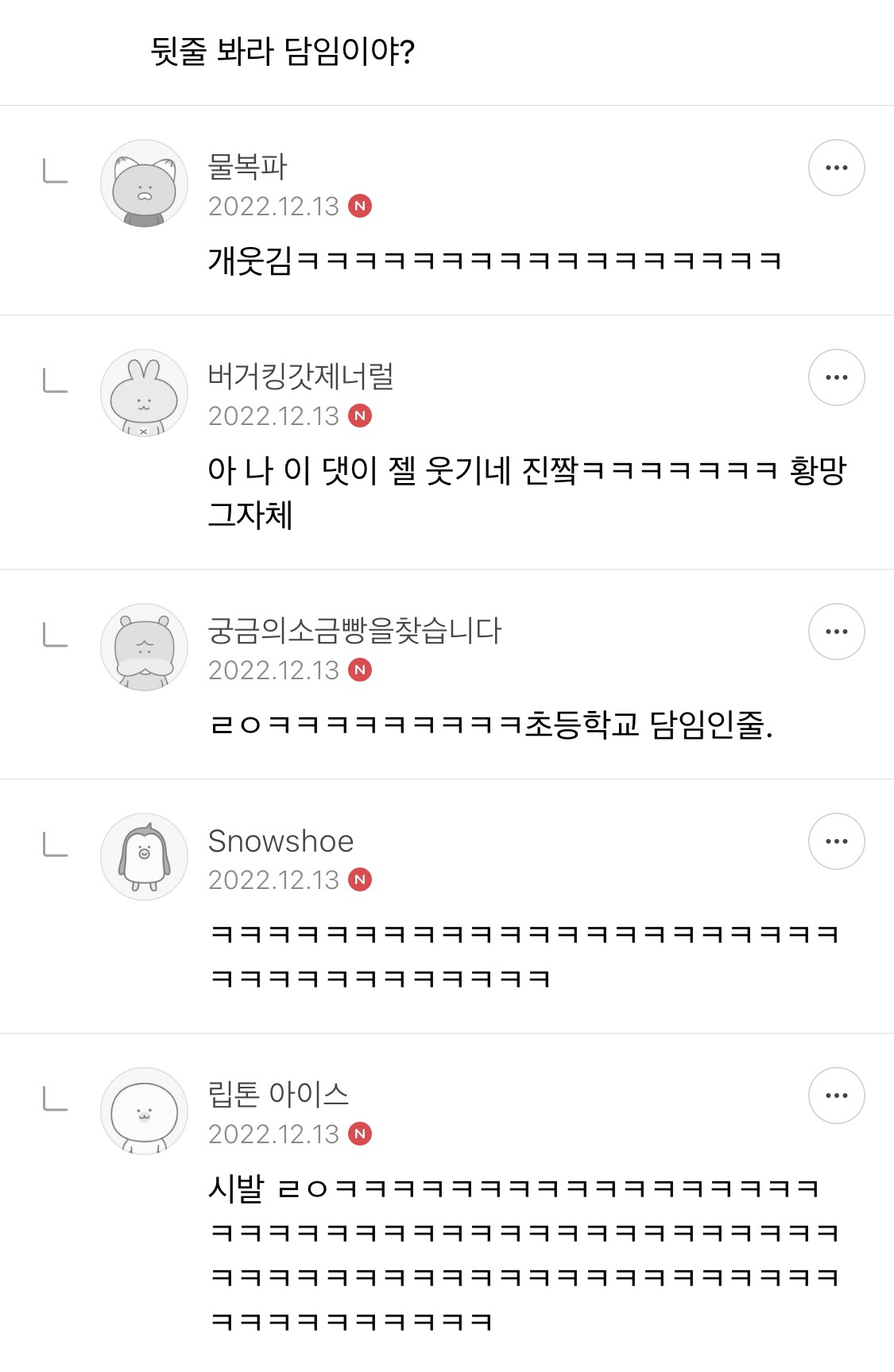Viewport: 894px width, 1372px height.
Task: Open options menu for 버거킹갓제너럴's comment
Action: [837, 377]
